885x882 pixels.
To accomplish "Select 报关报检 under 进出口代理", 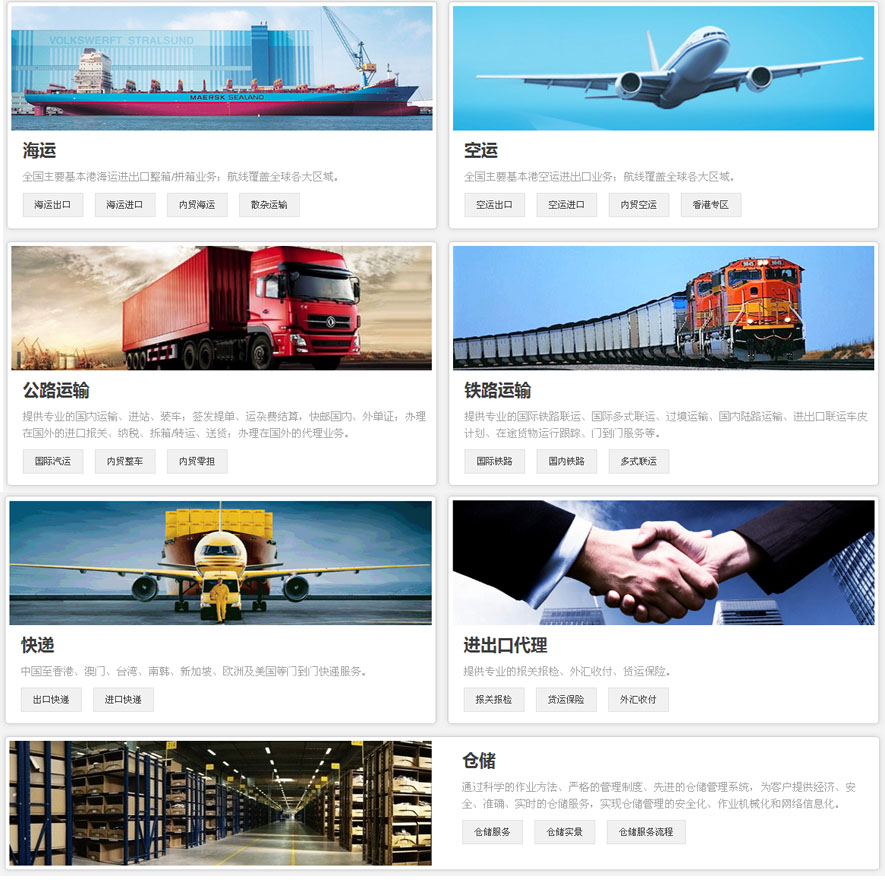I will [493, 700].
